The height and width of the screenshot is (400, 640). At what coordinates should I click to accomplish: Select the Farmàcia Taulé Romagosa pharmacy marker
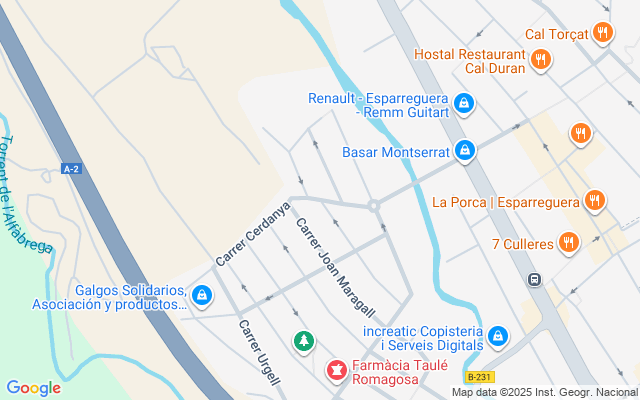[x=337, y=372]
